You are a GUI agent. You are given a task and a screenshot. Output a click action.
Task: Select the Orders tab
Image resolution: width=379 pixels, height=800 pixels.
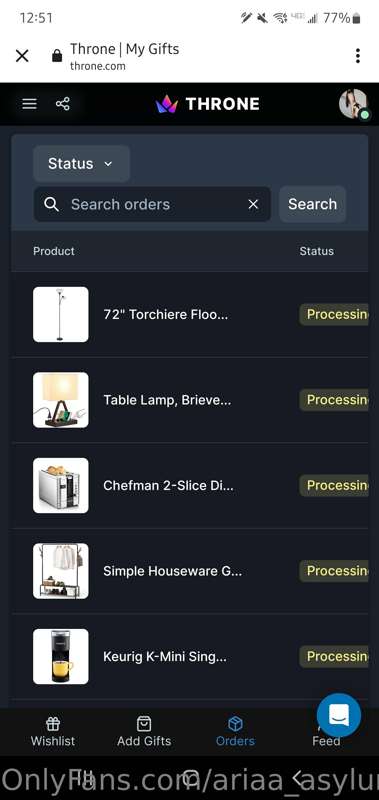(235, 732)
